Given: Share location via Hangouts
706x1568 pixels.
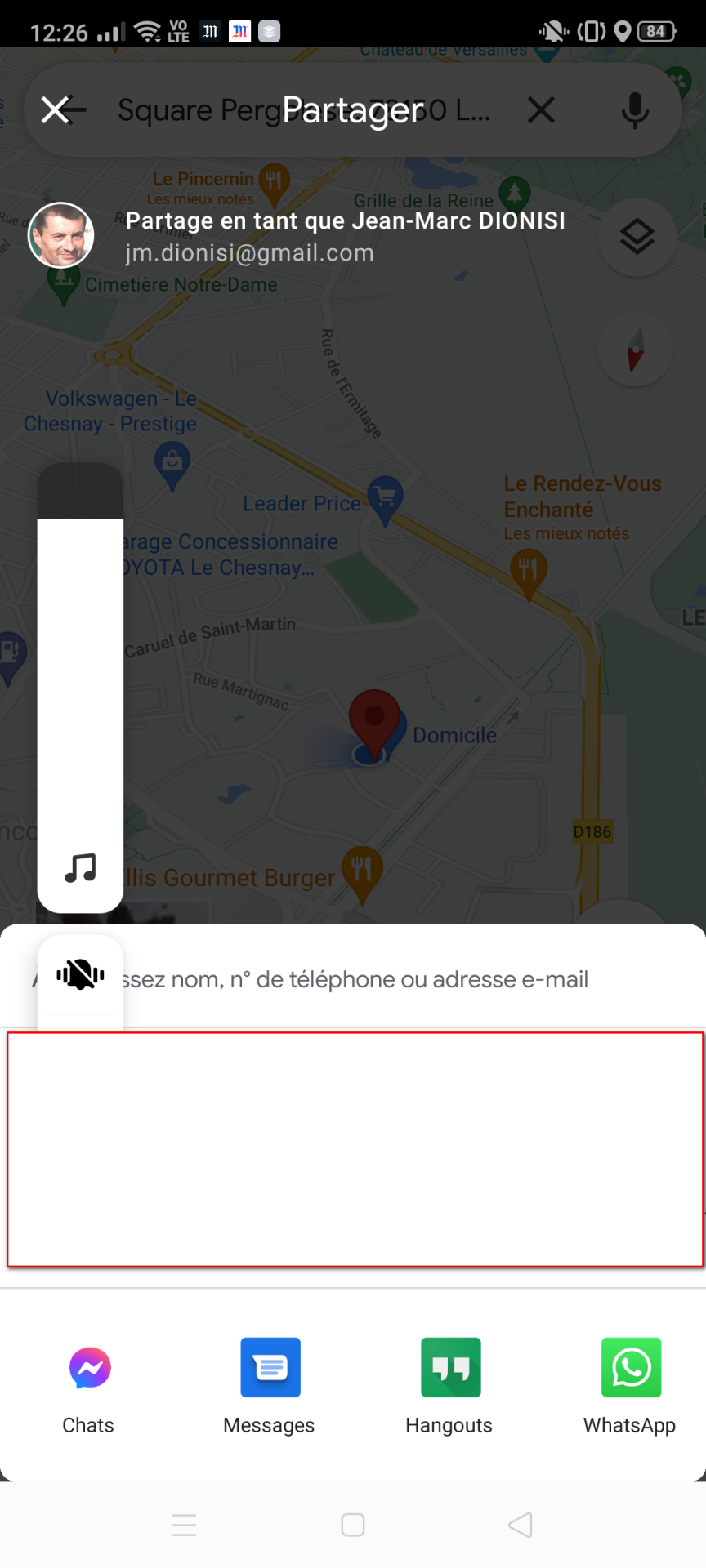Looking at the screenshot, I should [x=449, y=1386].
